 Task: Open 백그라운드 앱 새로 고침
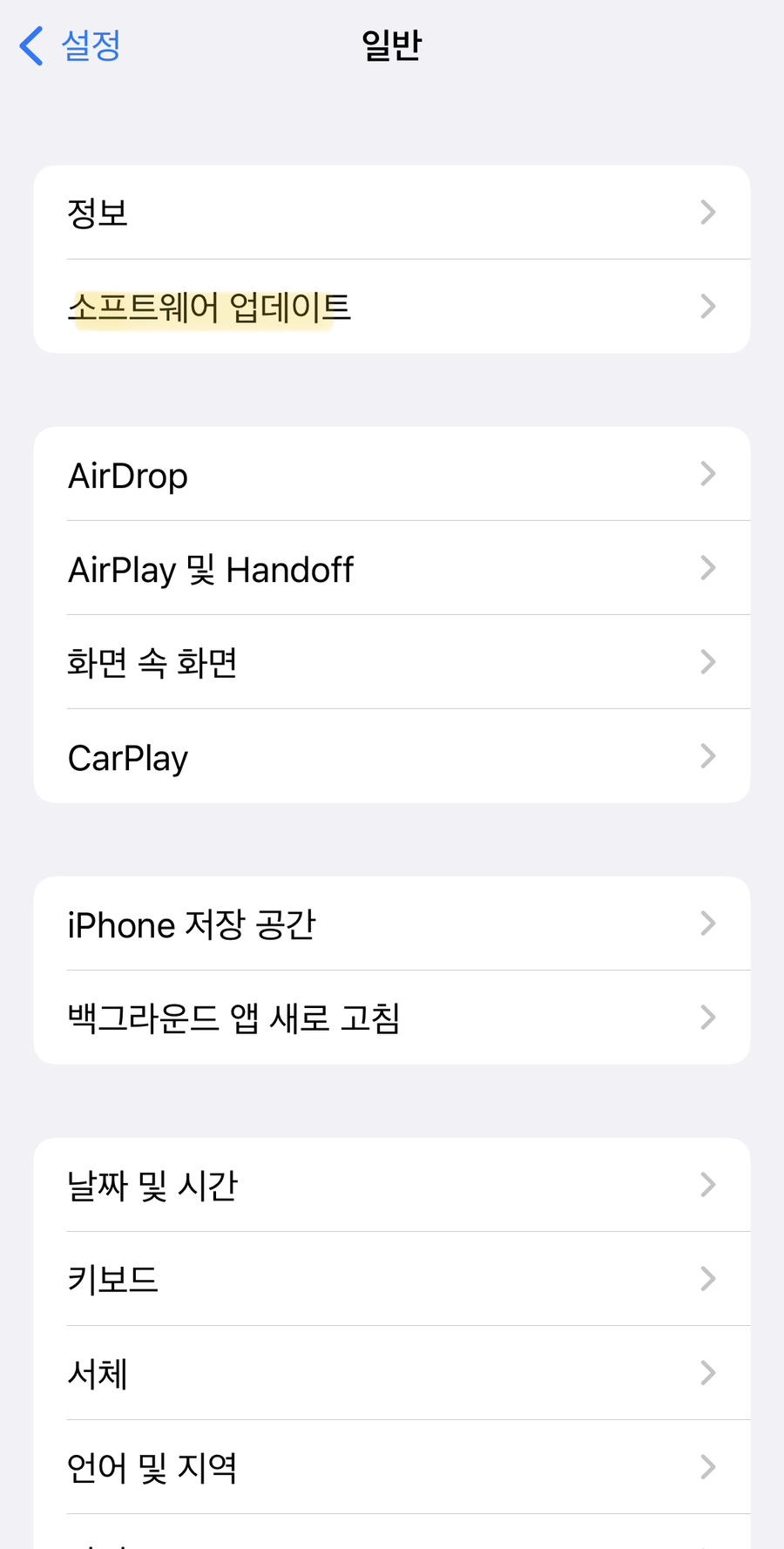pyautogui.click(x=391, y=1018)
